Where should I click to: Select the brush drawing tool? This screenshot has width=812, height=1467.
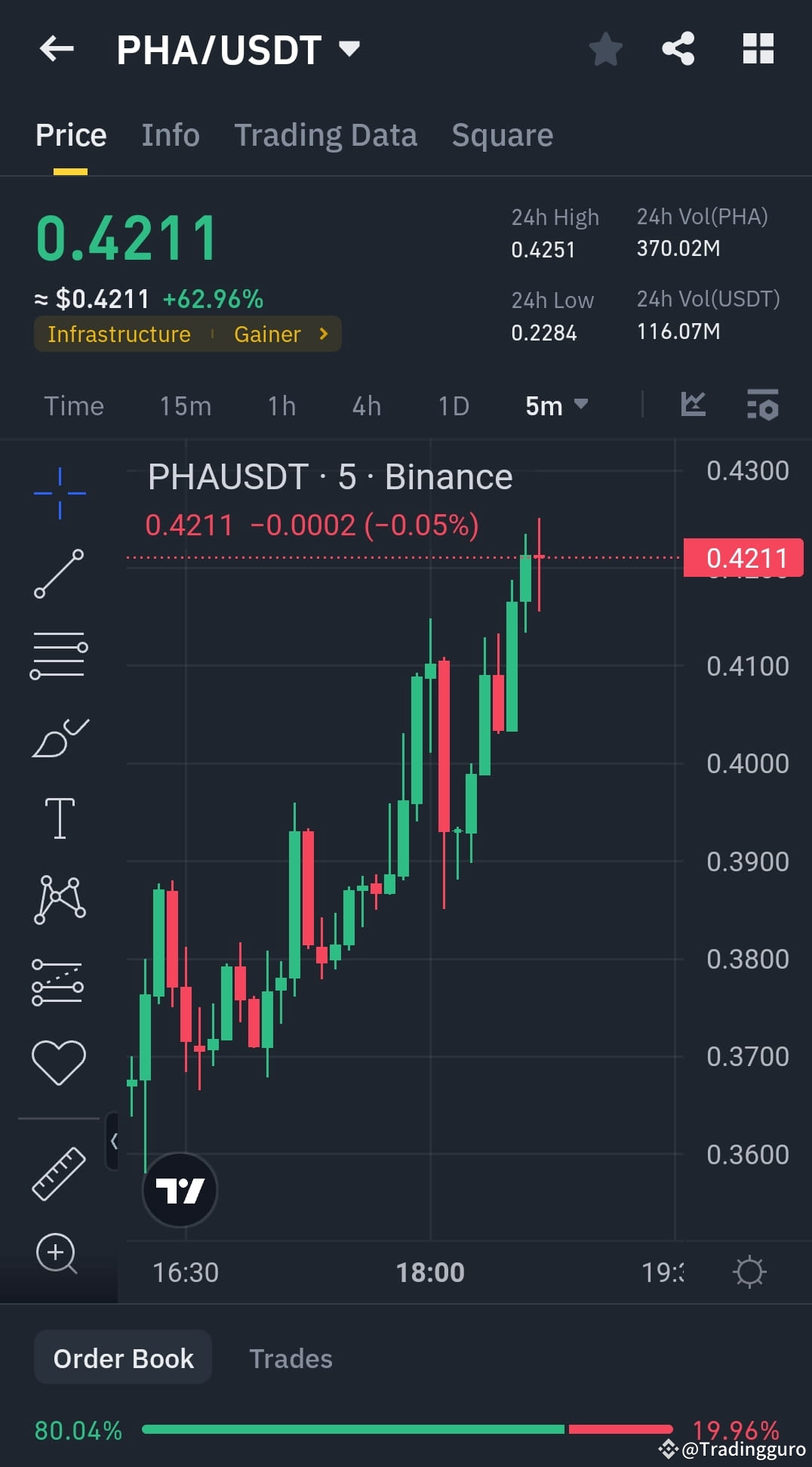[x=59, y=736]
